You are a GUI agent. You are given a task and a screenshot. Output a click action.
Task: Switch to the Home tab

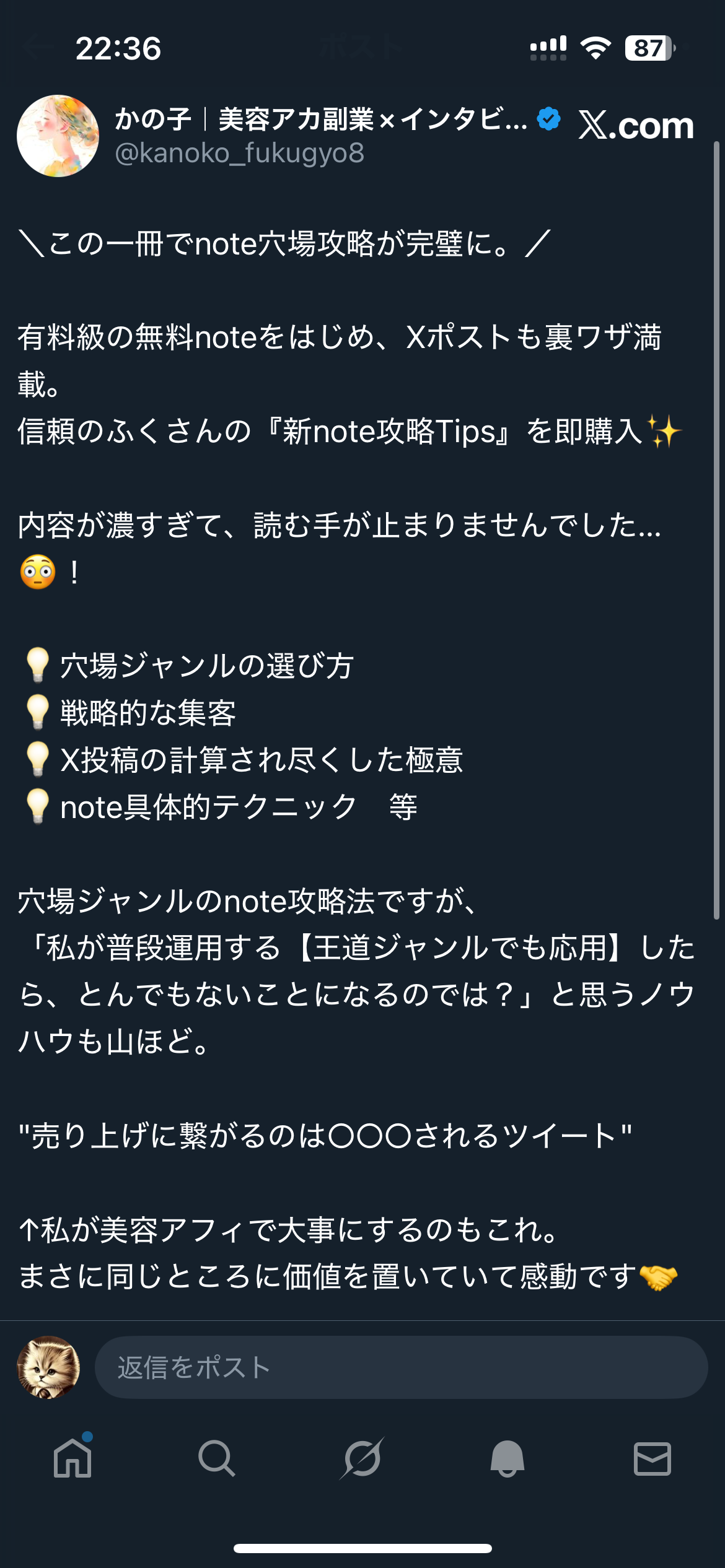pos(72,1458)
